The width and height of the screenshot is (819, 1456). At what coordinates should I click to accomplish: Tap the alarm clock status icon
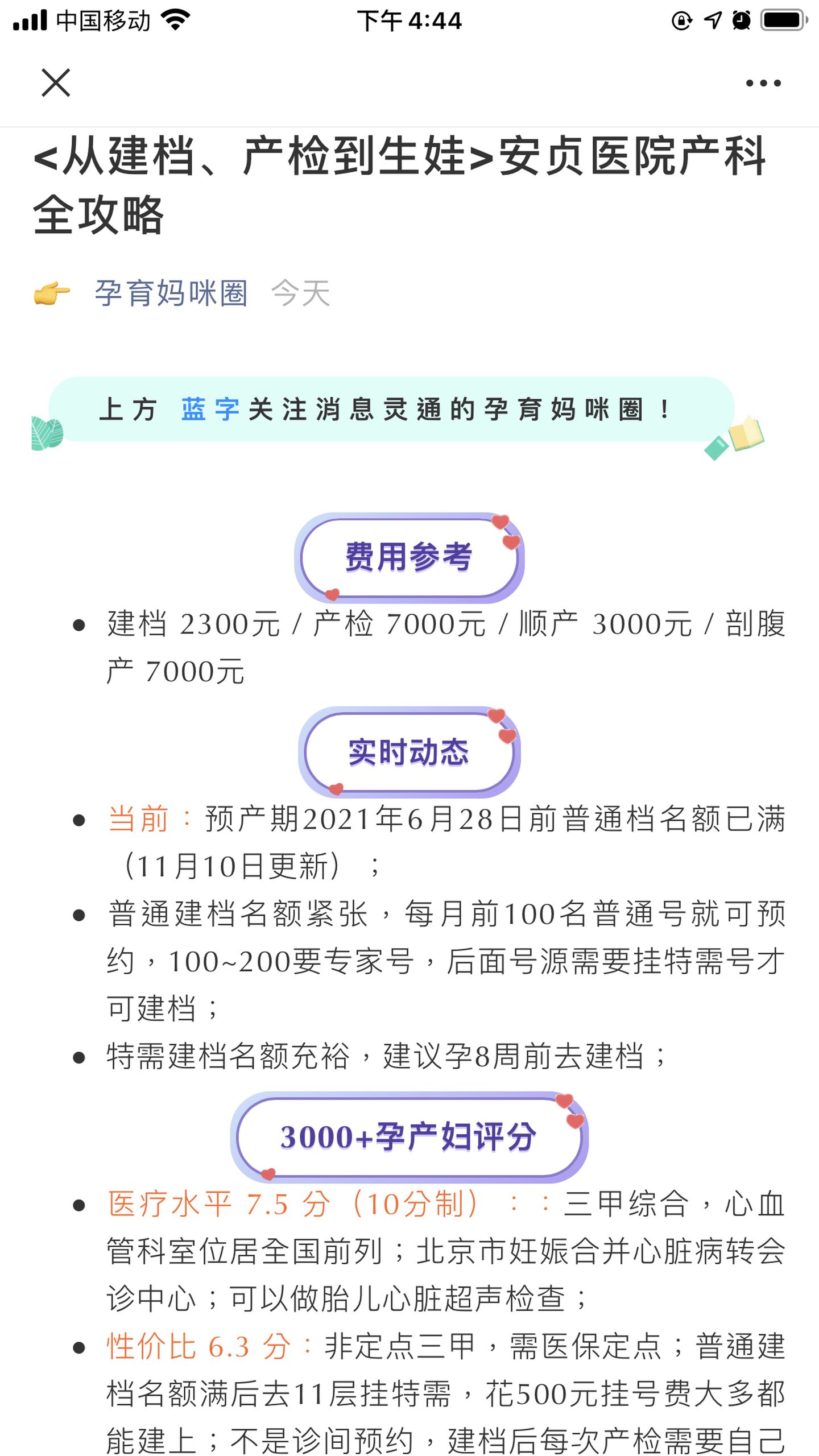tap(741, 19)
